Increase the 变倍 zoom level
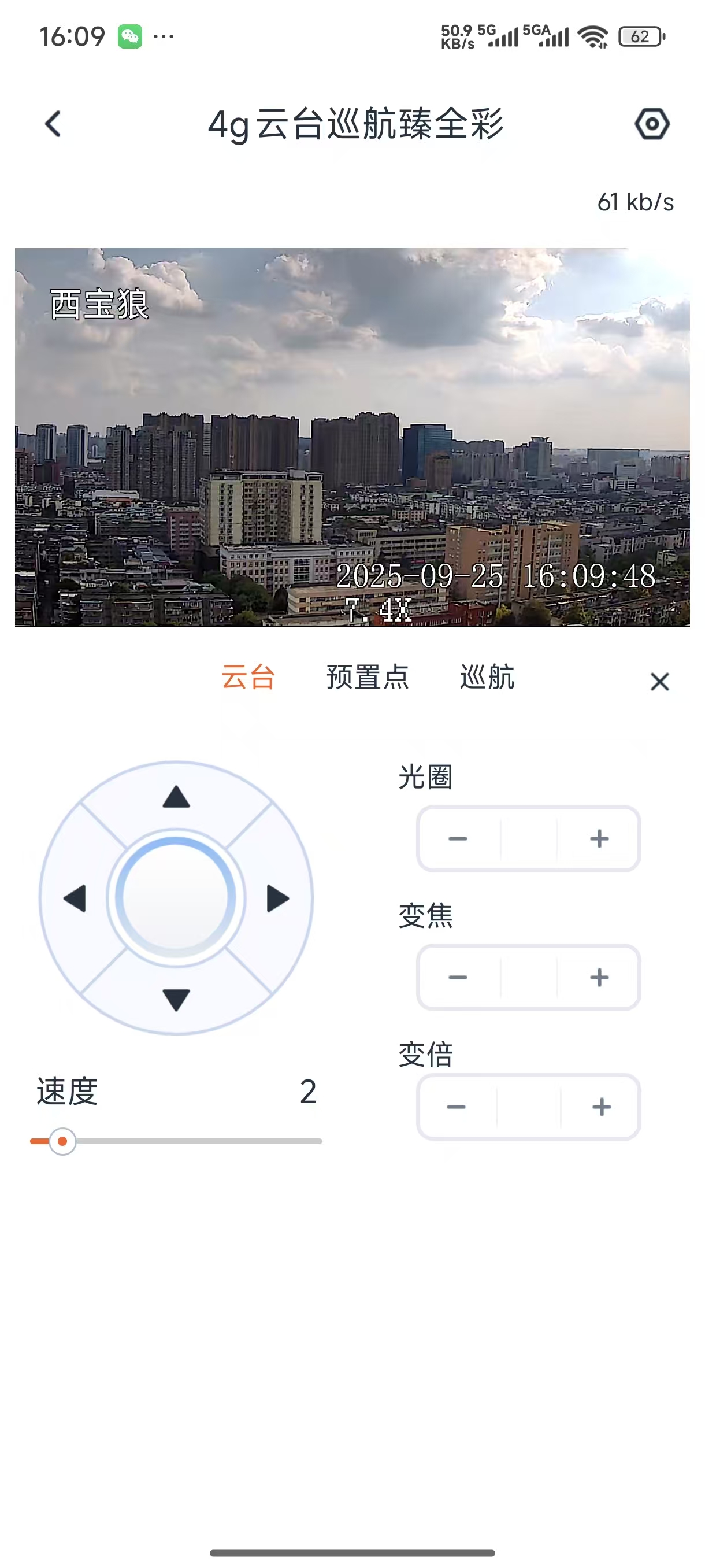The height and width of the screenshot is (1568, 705). coord(602,1107)
